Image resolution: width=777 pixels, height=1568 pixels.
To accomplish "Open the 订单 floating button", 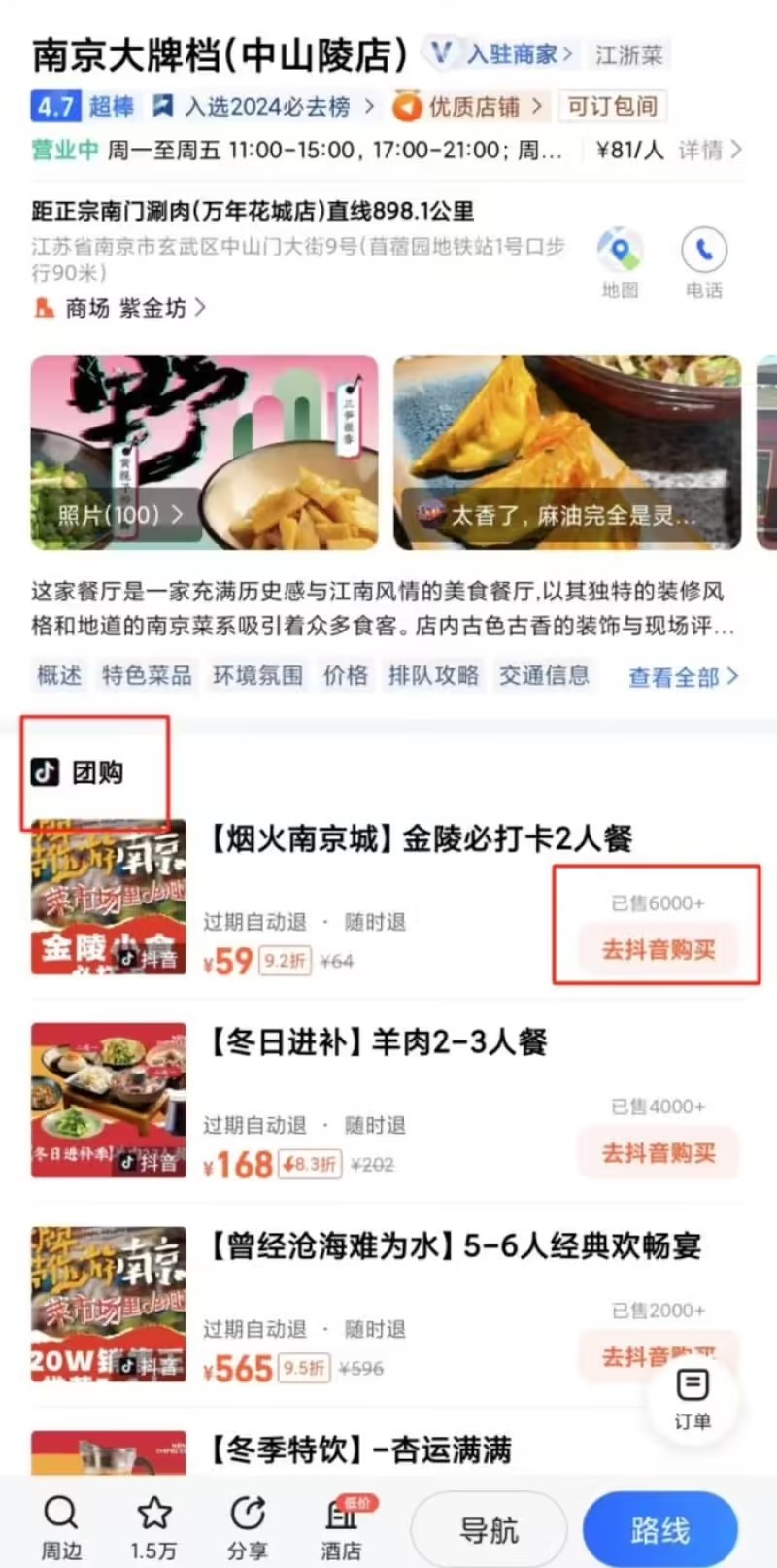I will 693,1398.
